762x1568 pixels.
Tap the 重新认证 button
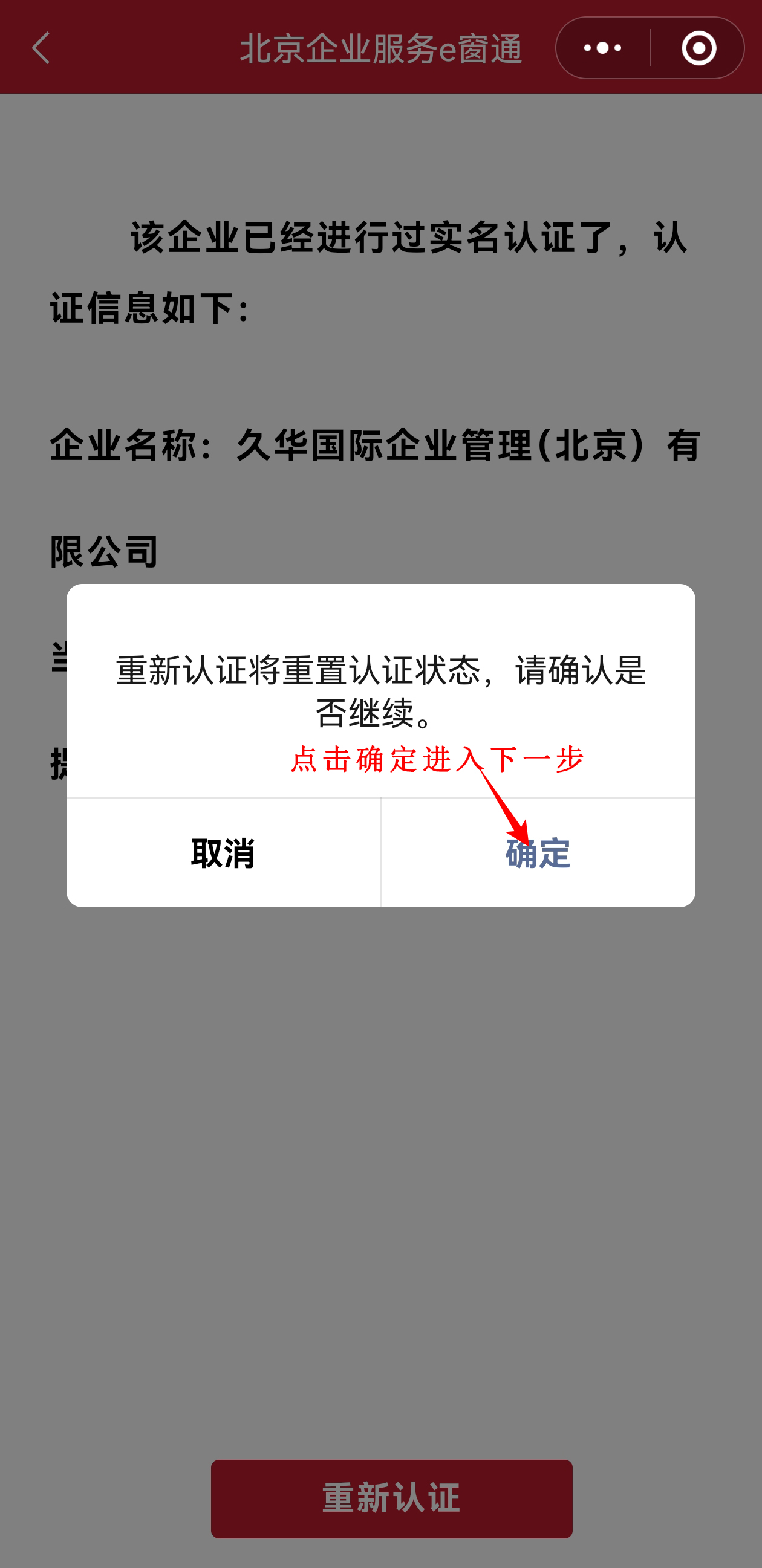coord(391,1498)
